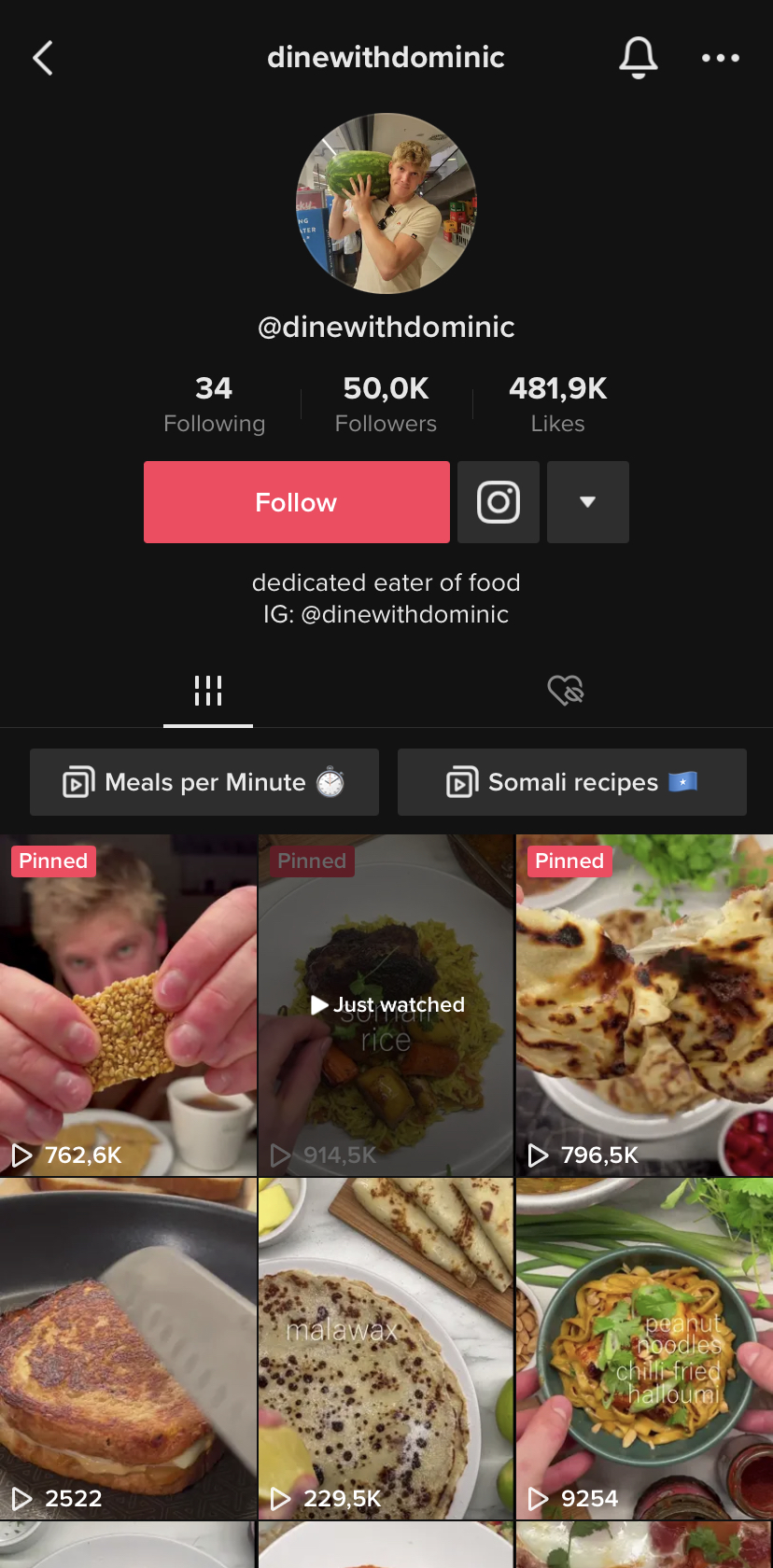View the Following list
This screenshot has width=773, height=1568.
[214, 404]
